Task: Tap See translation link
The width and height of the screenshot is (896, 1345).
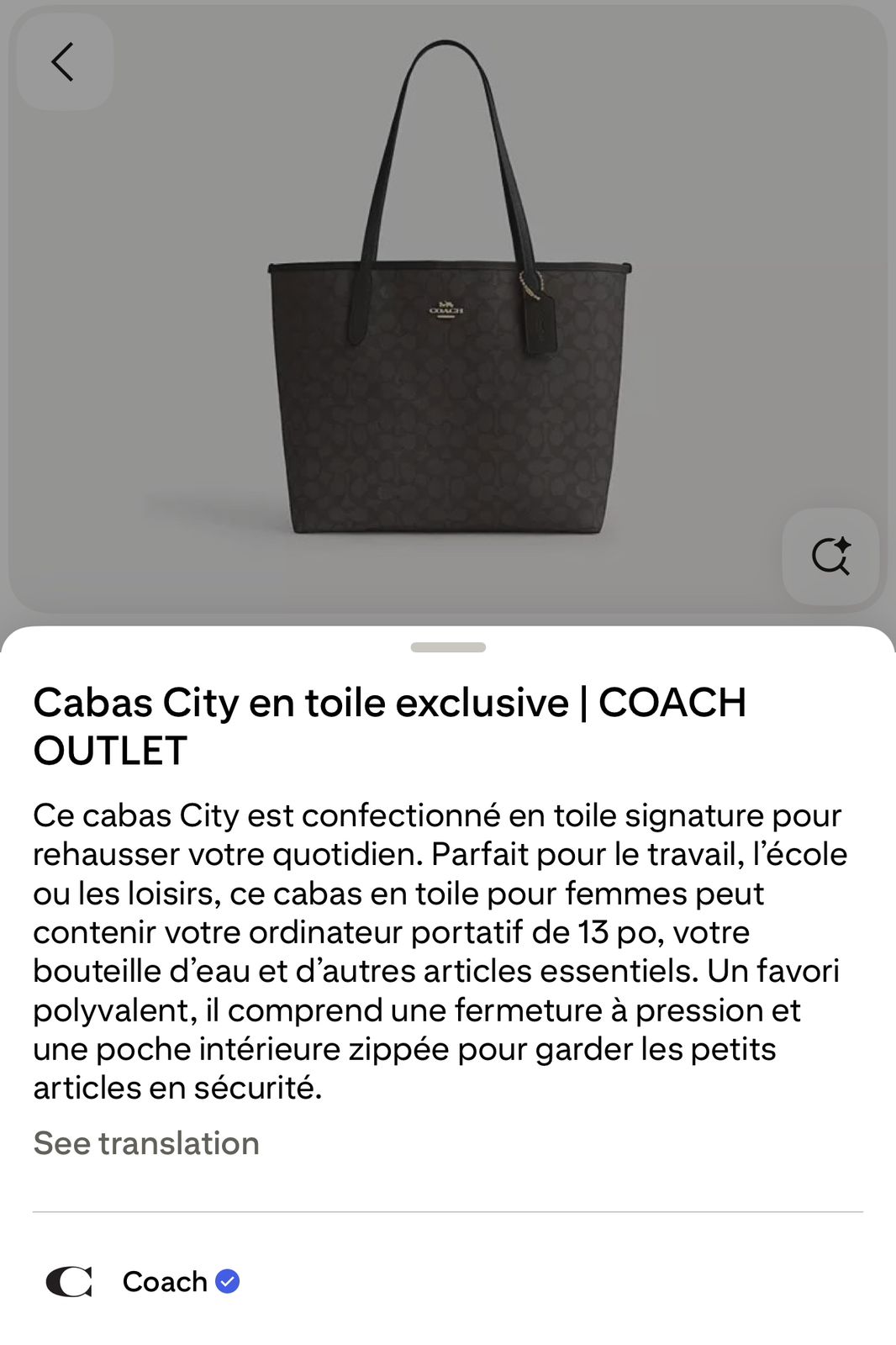Action: tap(146, 1143)
